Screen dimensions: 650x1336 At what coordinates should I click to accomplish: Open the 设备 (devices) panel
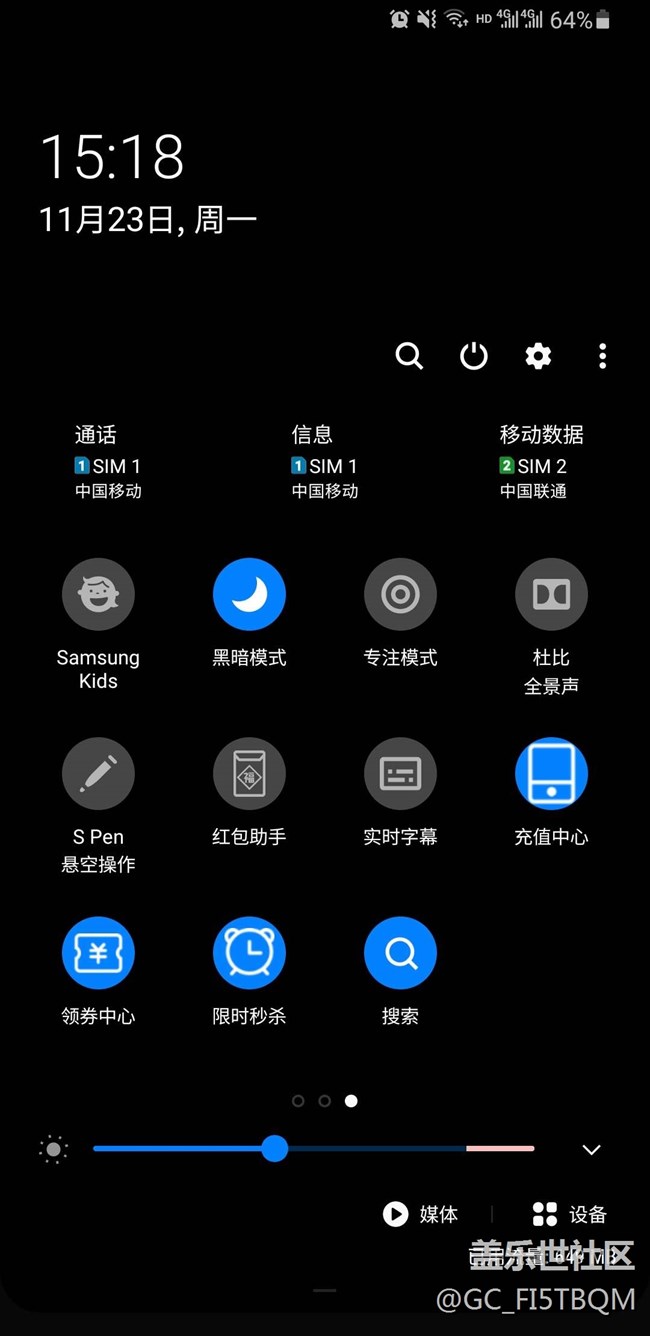[569, 1214]
